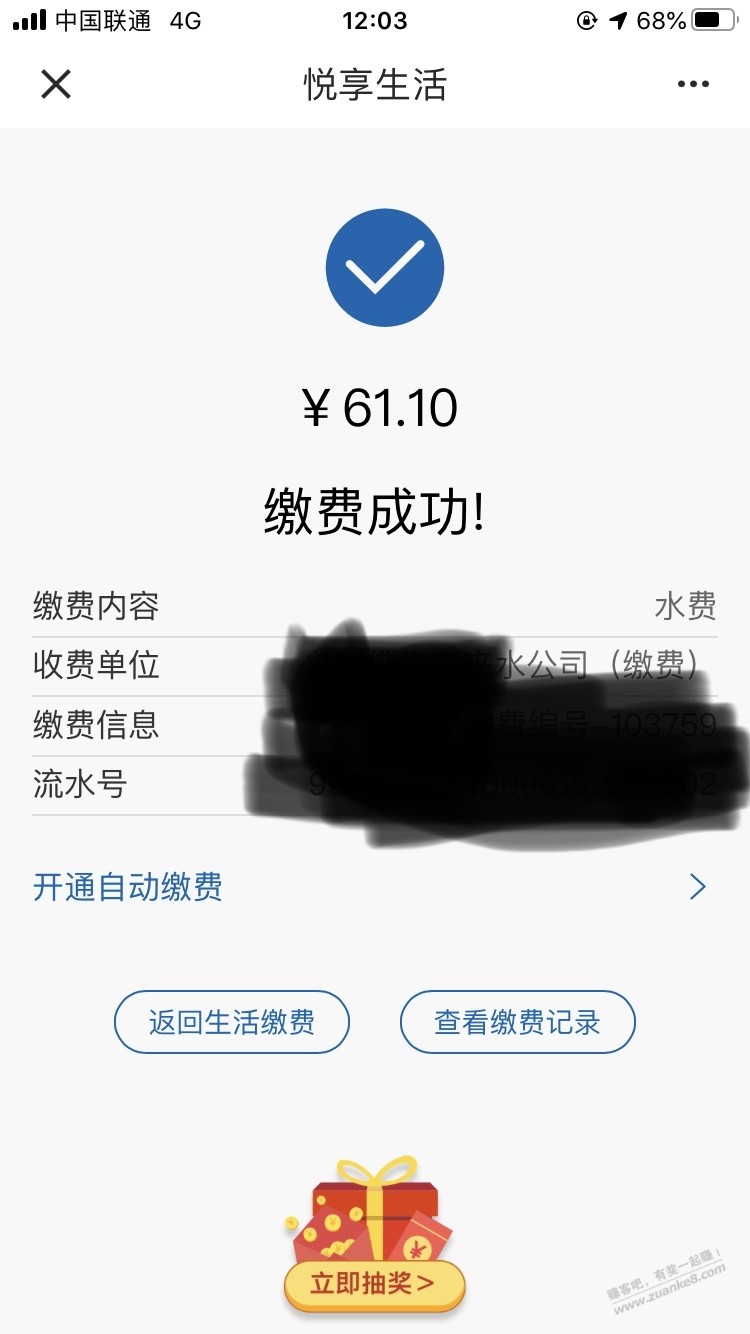Tap 立即抽奖 to enter the lucky draw
Image resolution: width=750 pixels, height=1334 pixels.
tap(374, 1284)
